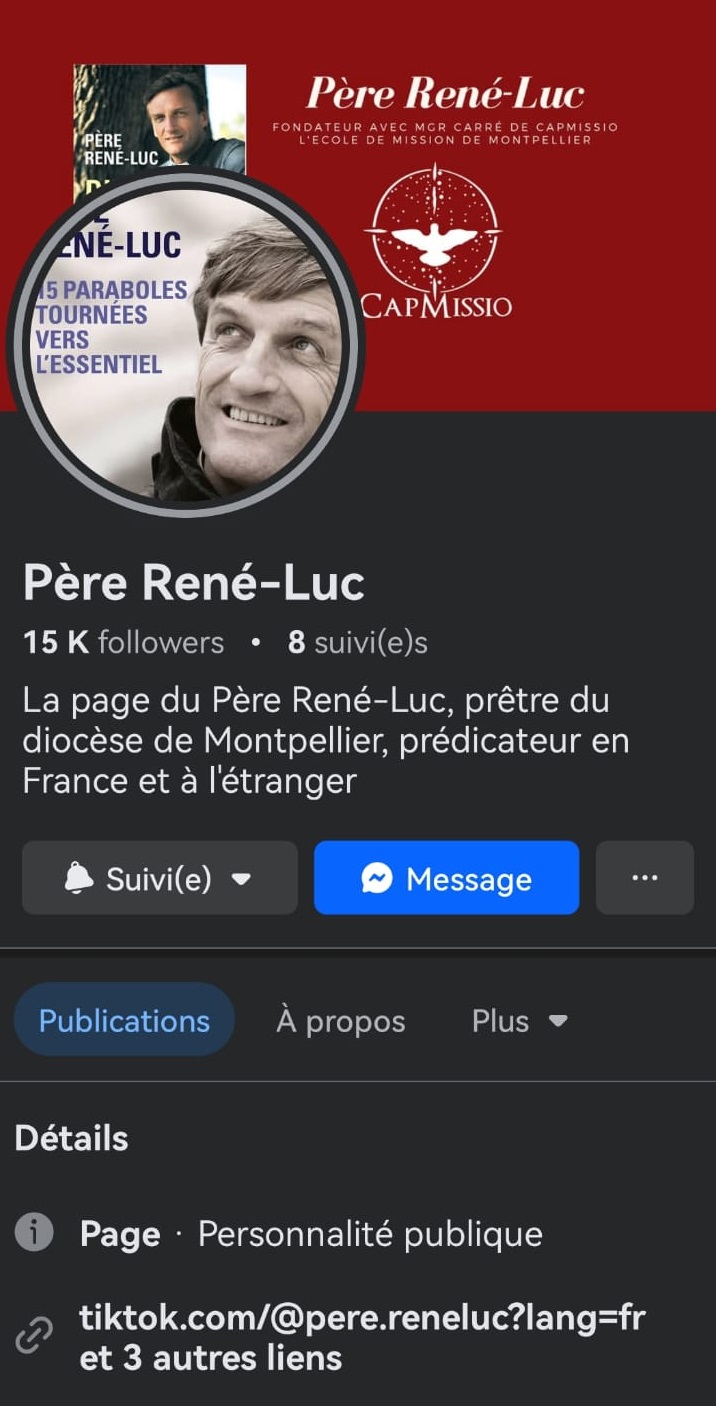
Task: Switch to the Publications tab
Action: pyautogui.click(x=124, y=1020)
